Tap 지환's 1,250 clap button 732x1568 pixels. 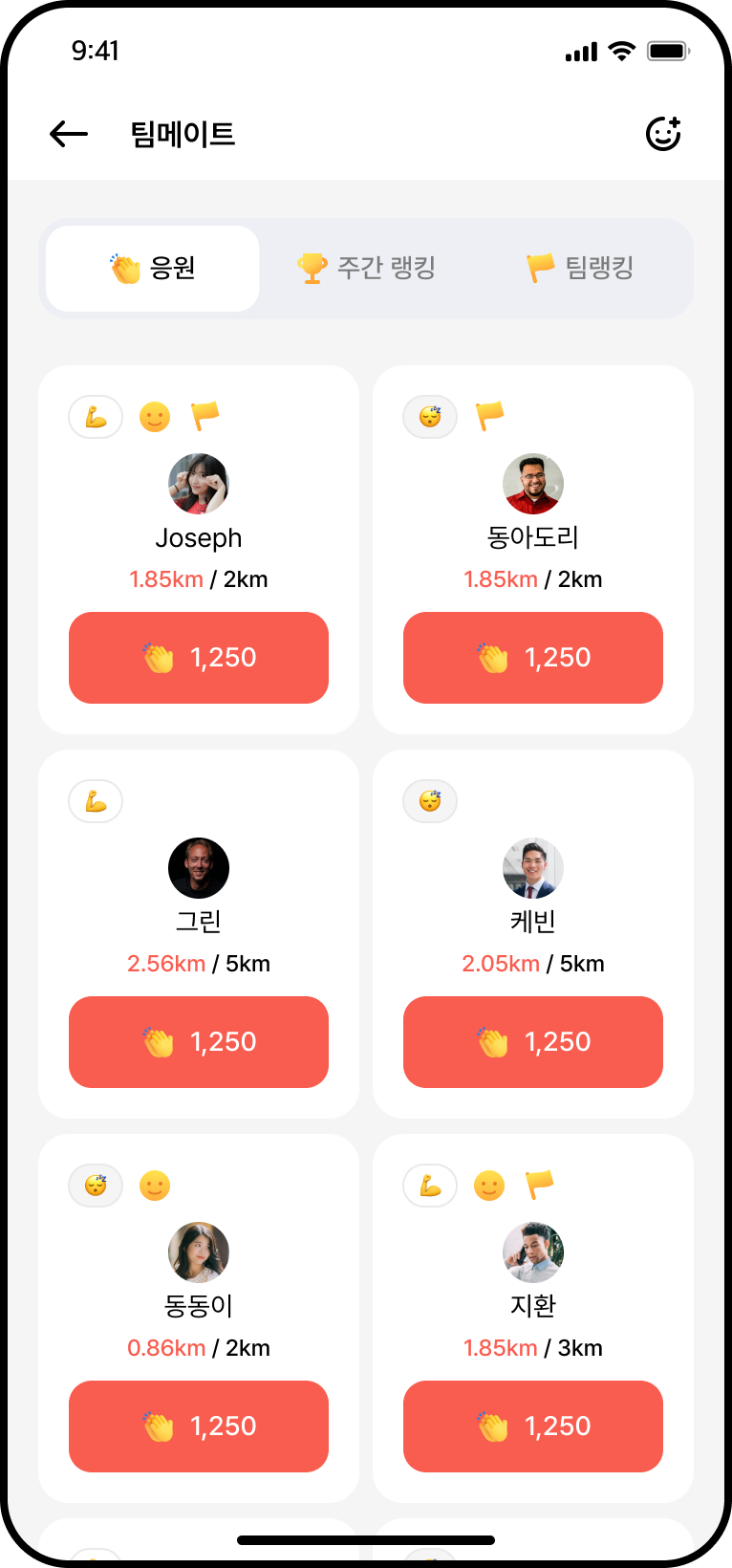click(x=533, y=1426)
